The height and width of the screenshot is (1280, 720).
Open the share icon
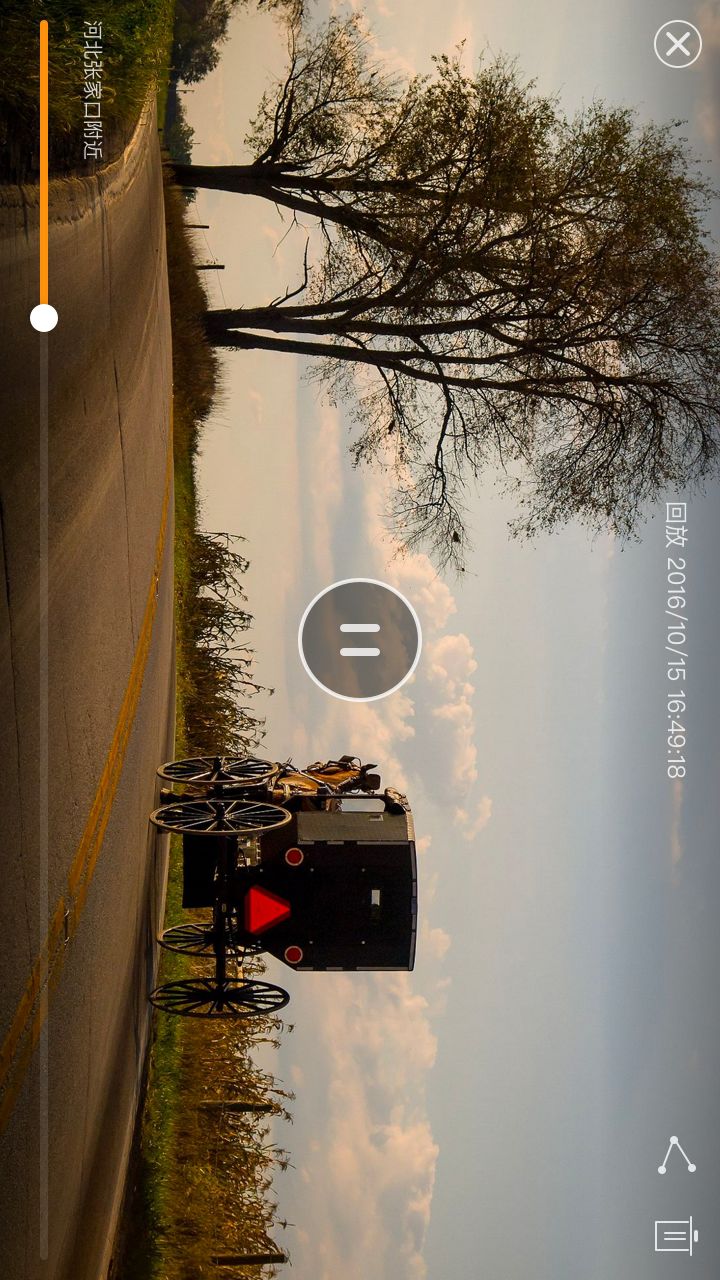677,1155
